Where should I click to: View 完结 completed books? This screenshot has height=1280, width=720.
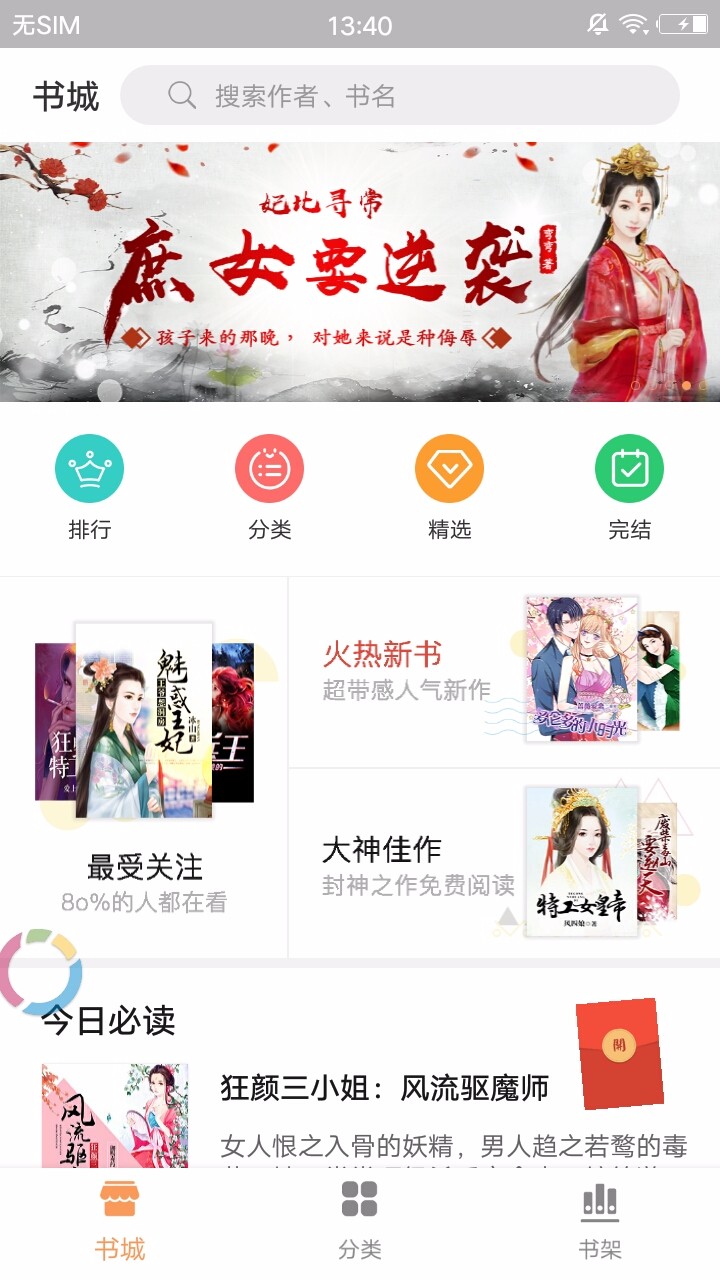629,487
